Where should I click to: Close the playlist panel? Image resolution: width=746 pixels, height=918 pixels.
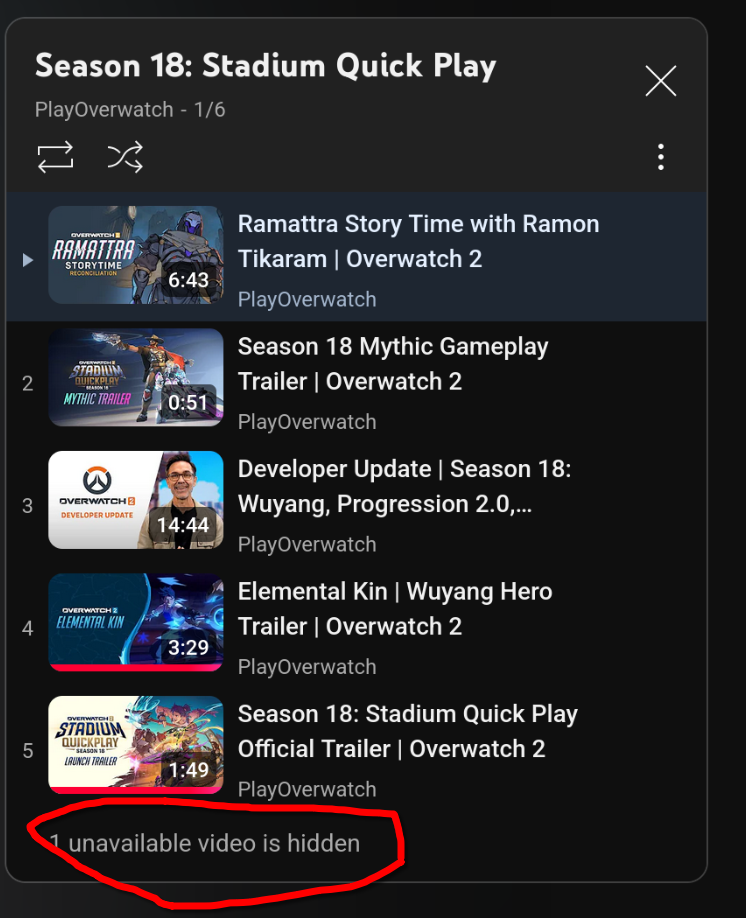[661, 81]
